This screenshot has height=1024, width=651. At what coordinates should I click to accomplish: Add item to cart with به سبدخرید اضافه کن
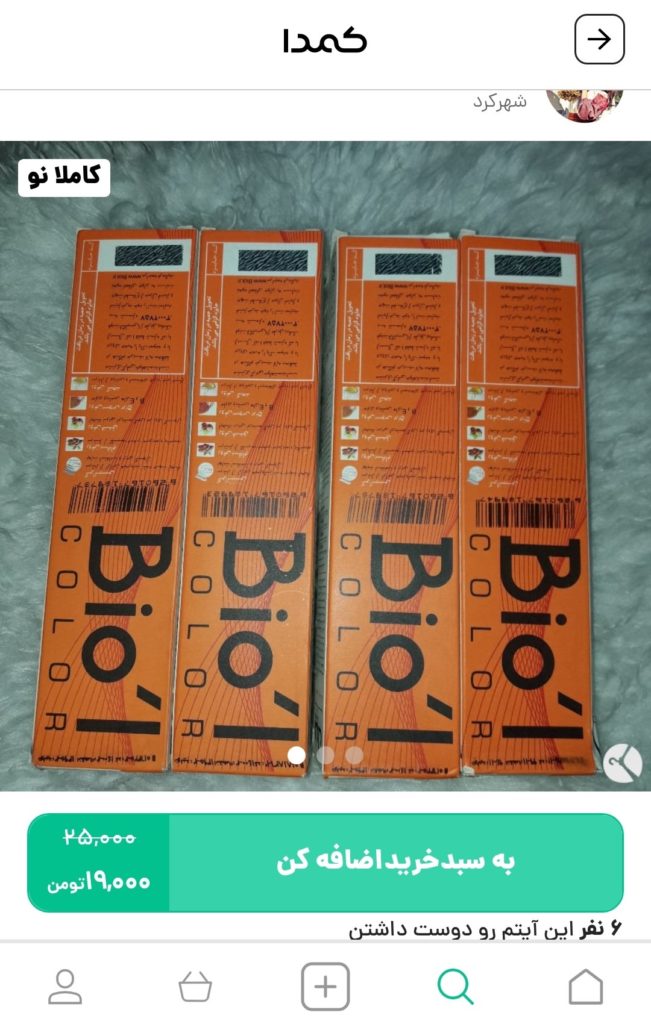pyautogui.click(x=396, y=862)
